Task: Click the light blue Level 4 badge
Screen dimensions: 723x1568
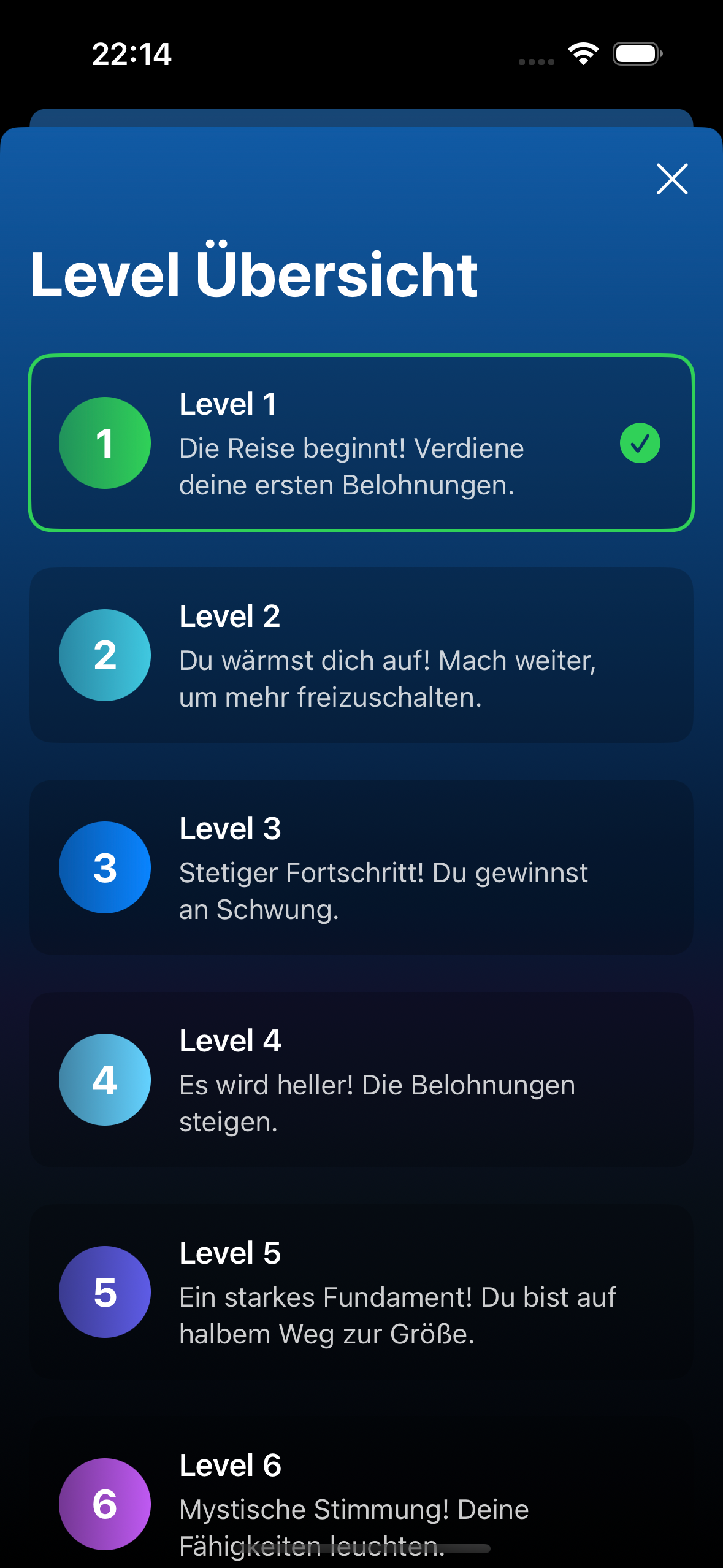Action: [x=104, y=1080]
